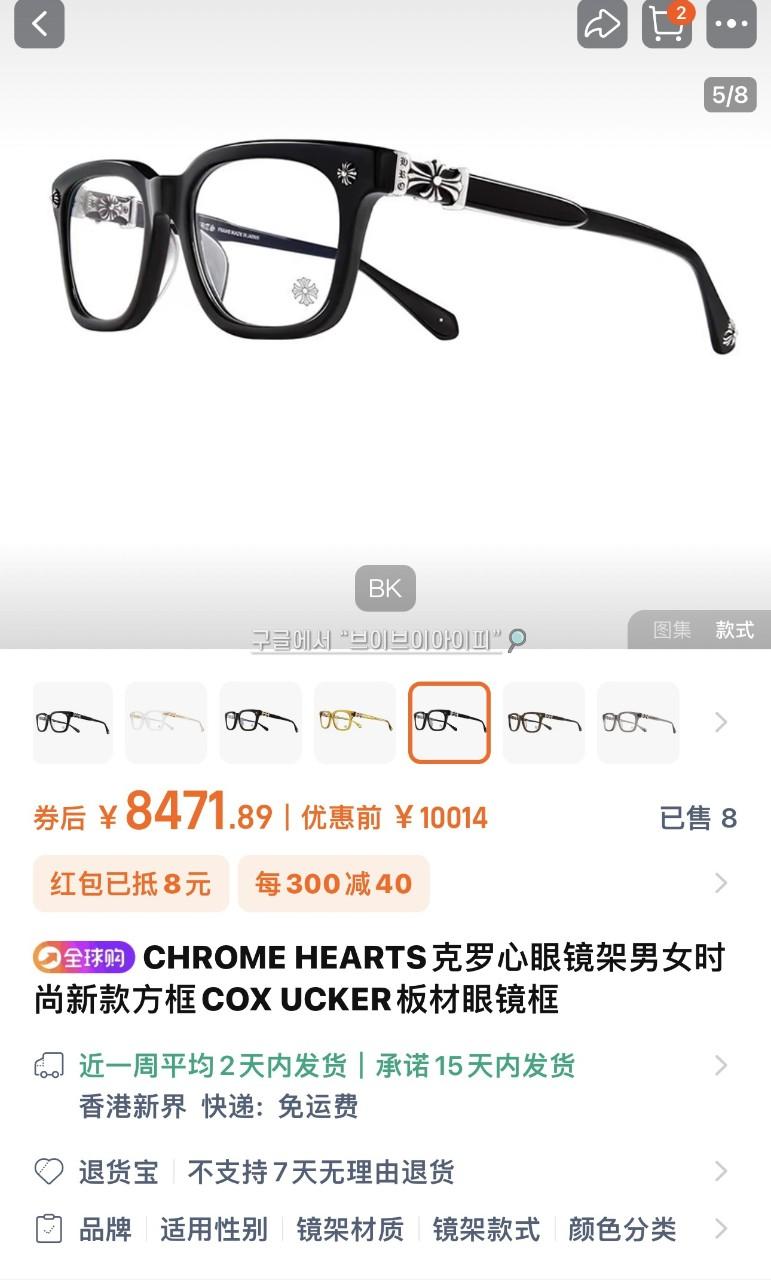Open the three-dot overflow menu
The image size is (771, 1280).
731,25
